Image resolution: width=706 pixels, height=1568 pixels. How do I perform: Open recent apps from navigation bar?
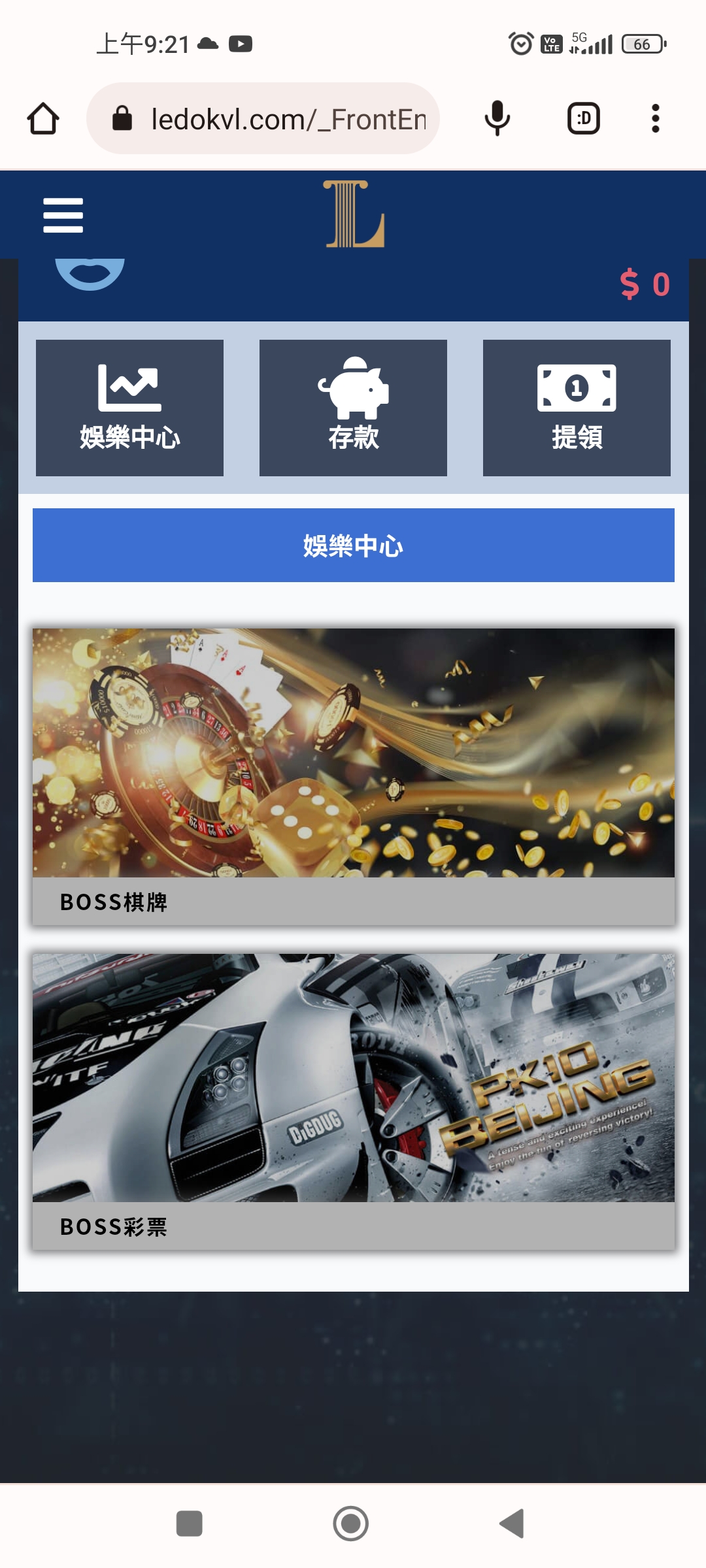pyautogui.click(x=190, y=1524)
